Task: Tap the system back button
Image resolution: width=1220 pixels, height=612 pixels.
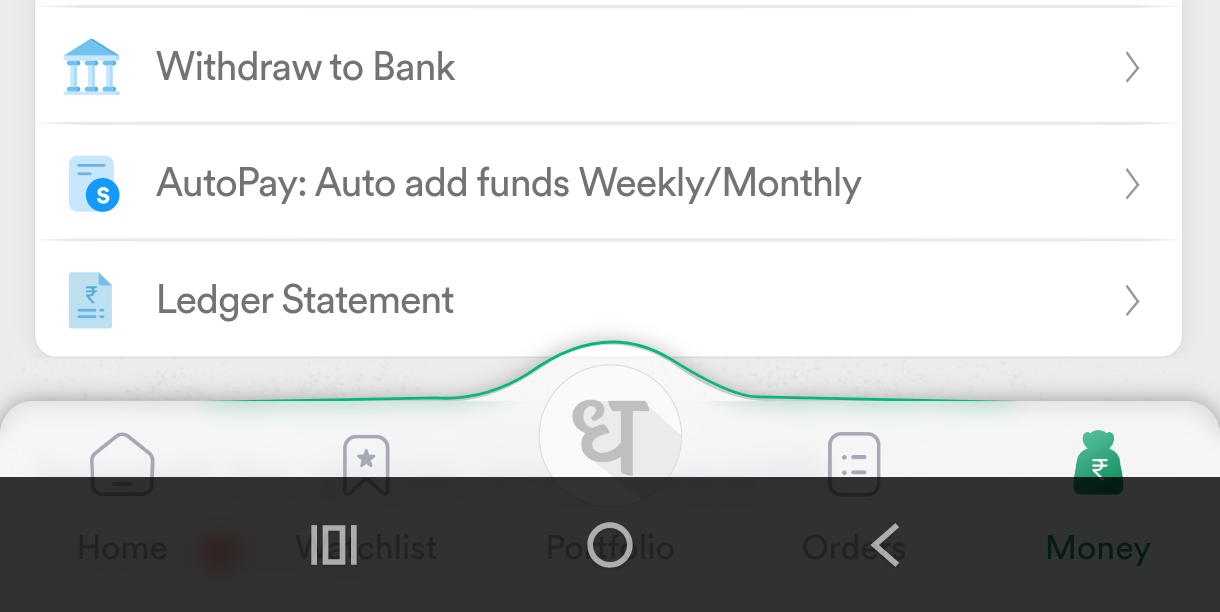Action: point(885,545)
